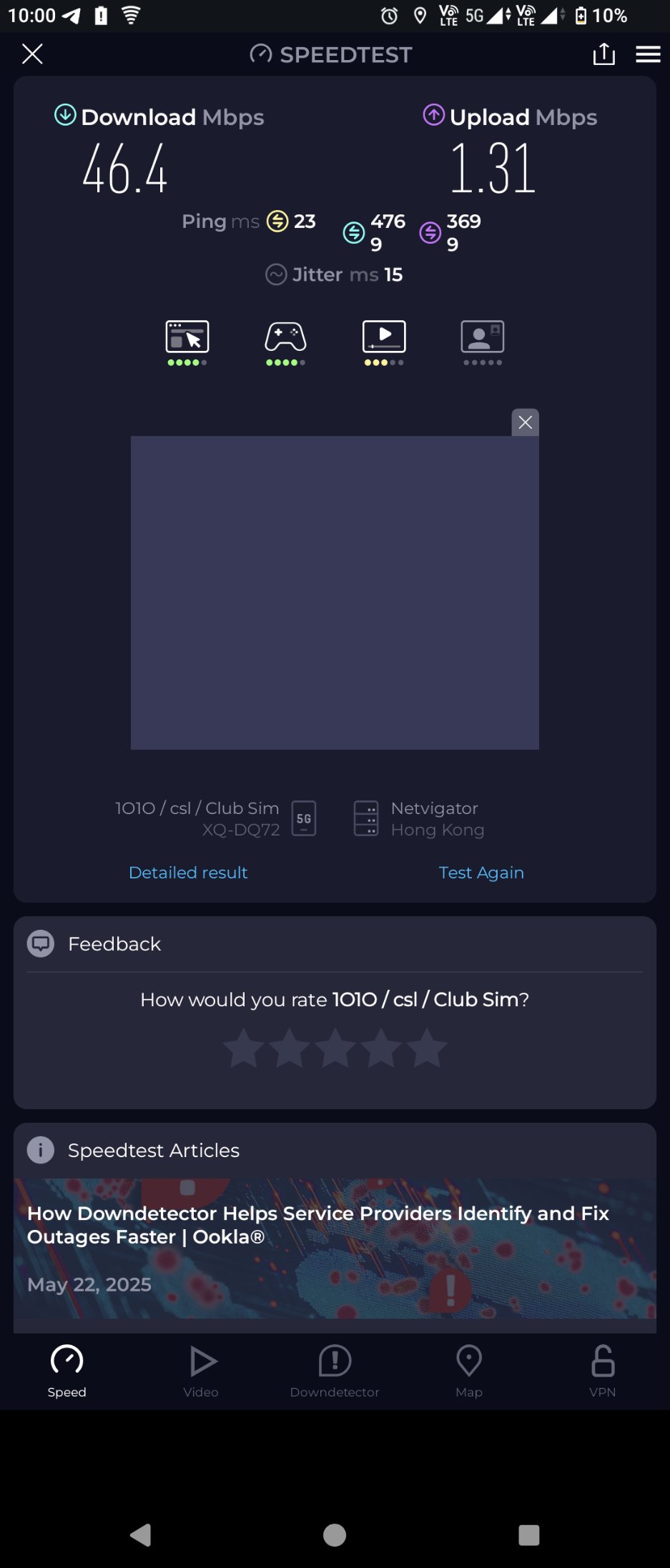The width and height of the screenshot is (670, 1568).
Task: Switch to the Video tab
Action: tap(201, 1370)
